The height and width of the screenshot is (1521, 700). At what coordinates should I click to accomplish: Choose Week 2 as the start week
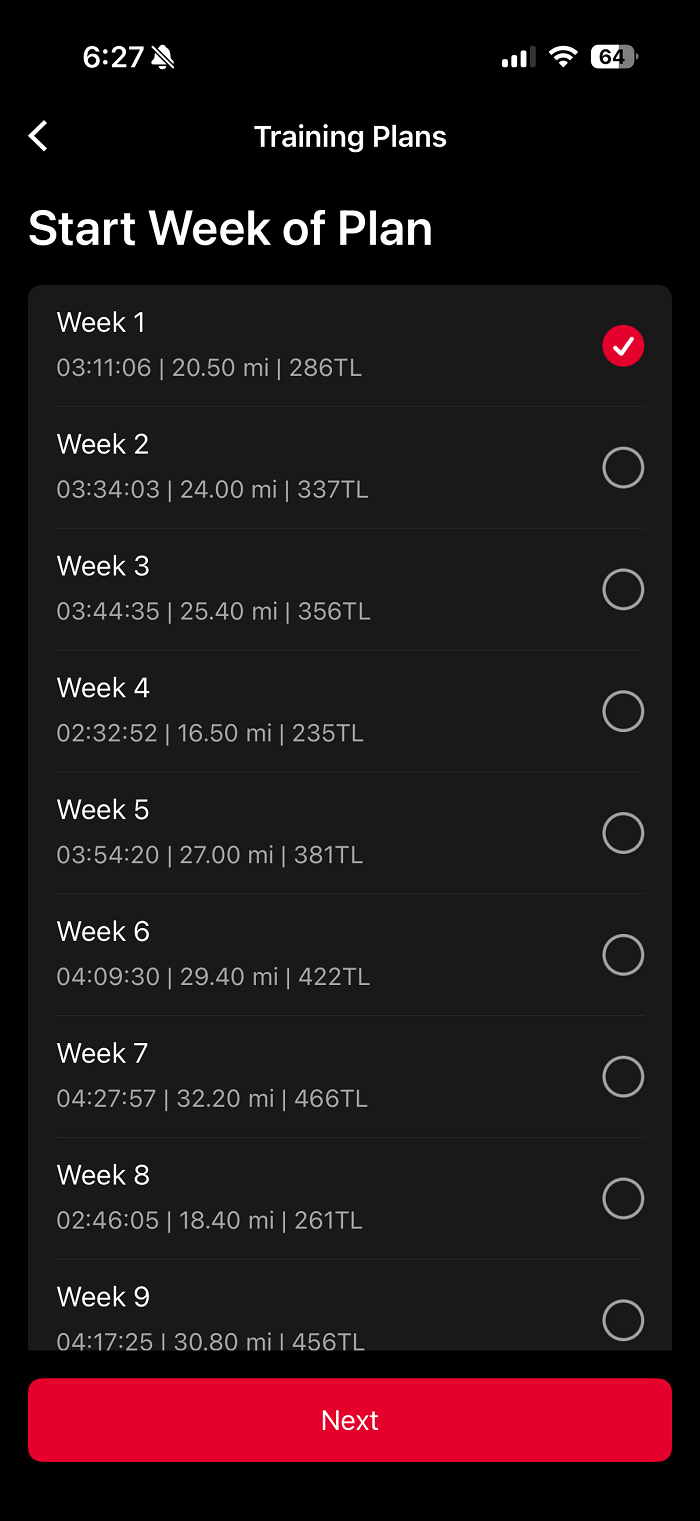(622, 468)
